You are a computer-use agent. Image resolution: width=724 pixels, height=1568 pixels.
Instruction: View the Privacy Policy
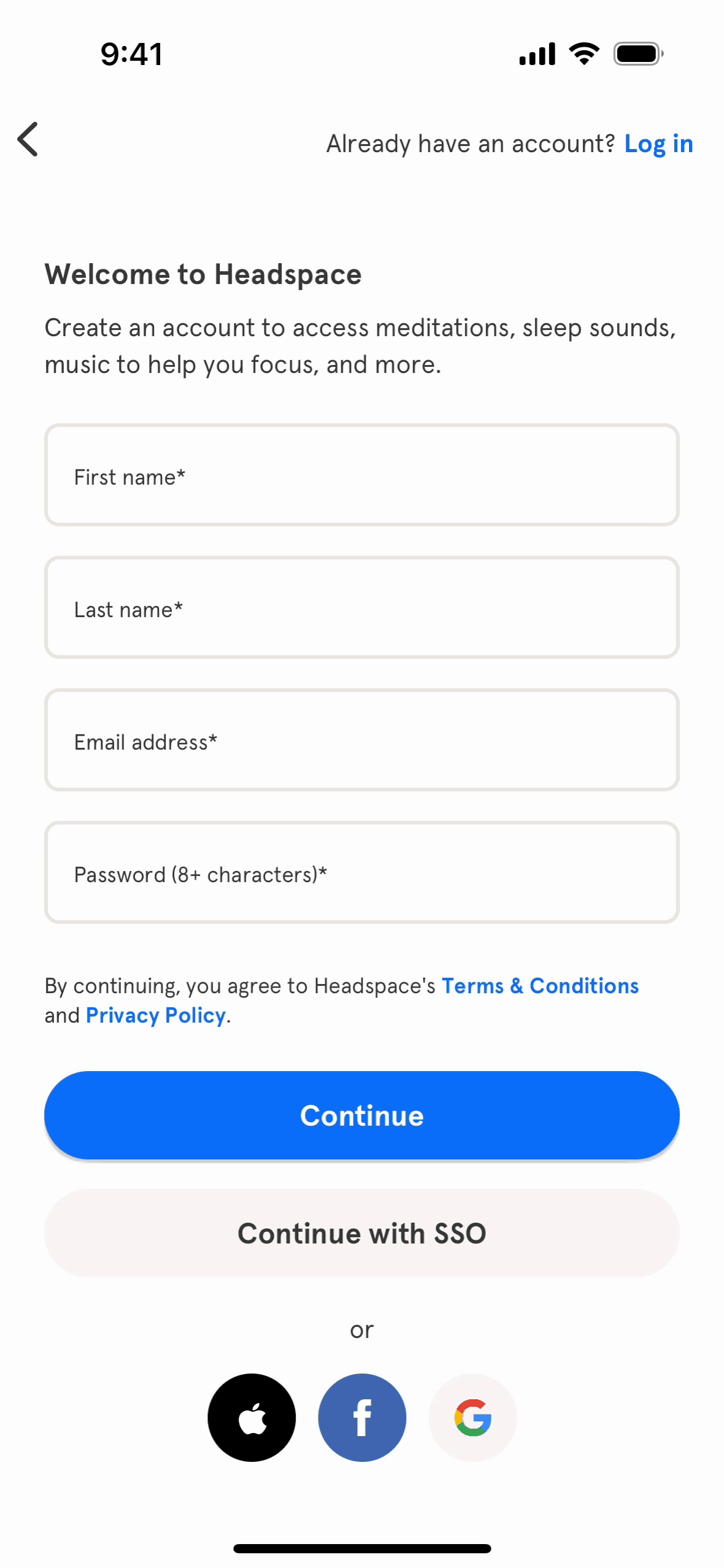tap(156, 1015)
